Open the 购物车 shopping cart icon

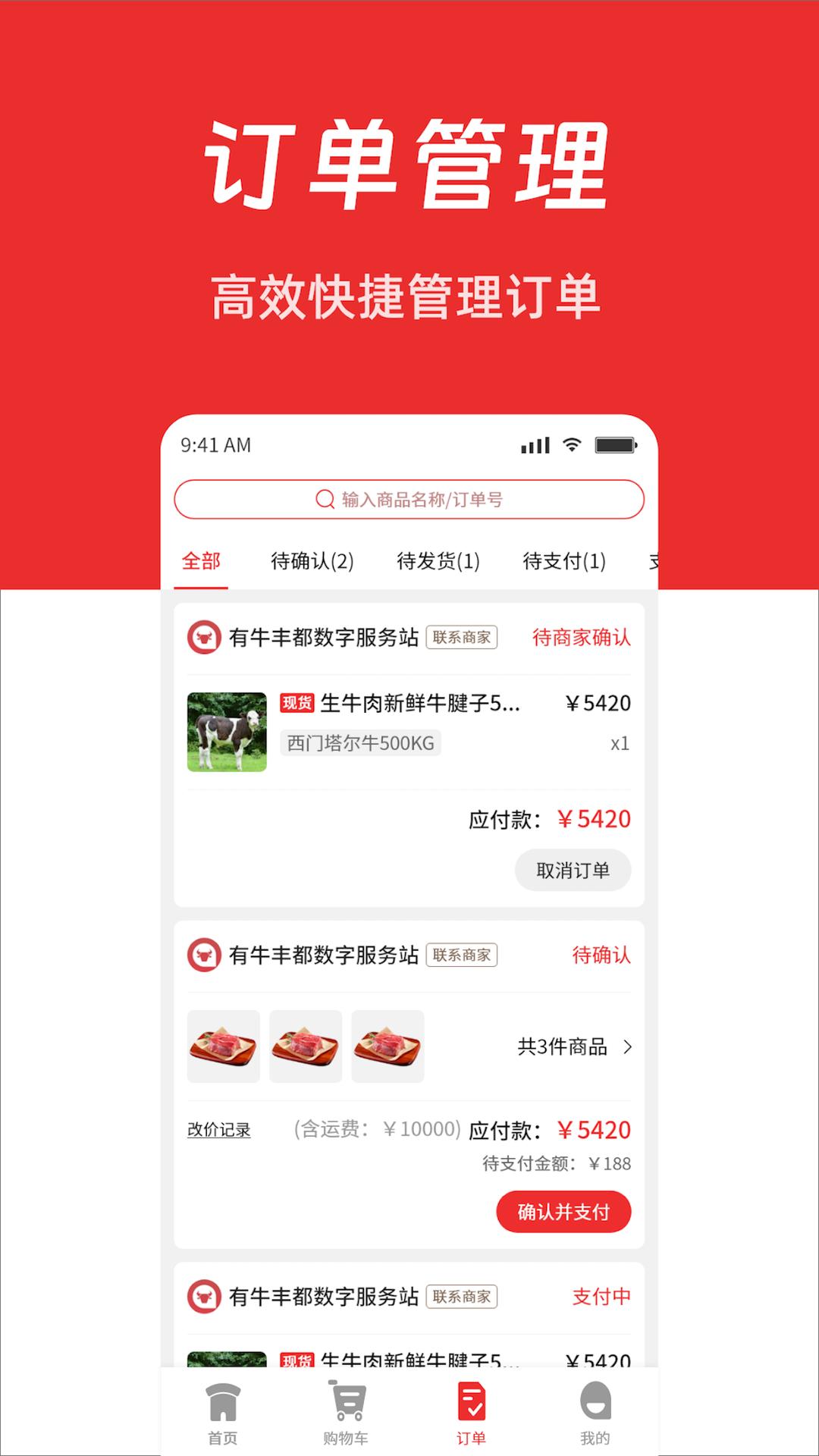coord(345,1407)
